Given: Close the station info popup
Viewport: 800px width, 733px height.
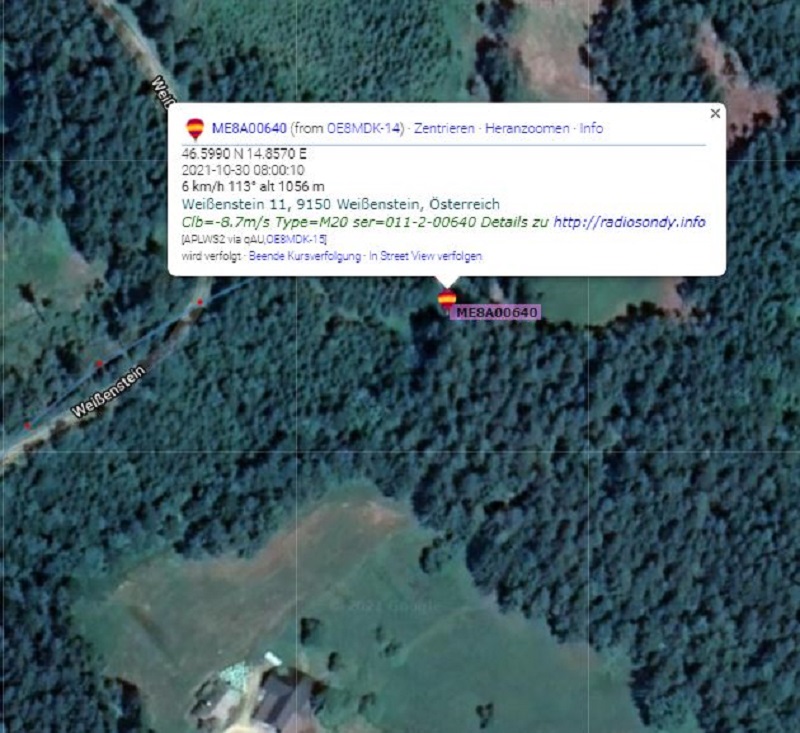Looking at the screenshot, I should coord(715,114).
